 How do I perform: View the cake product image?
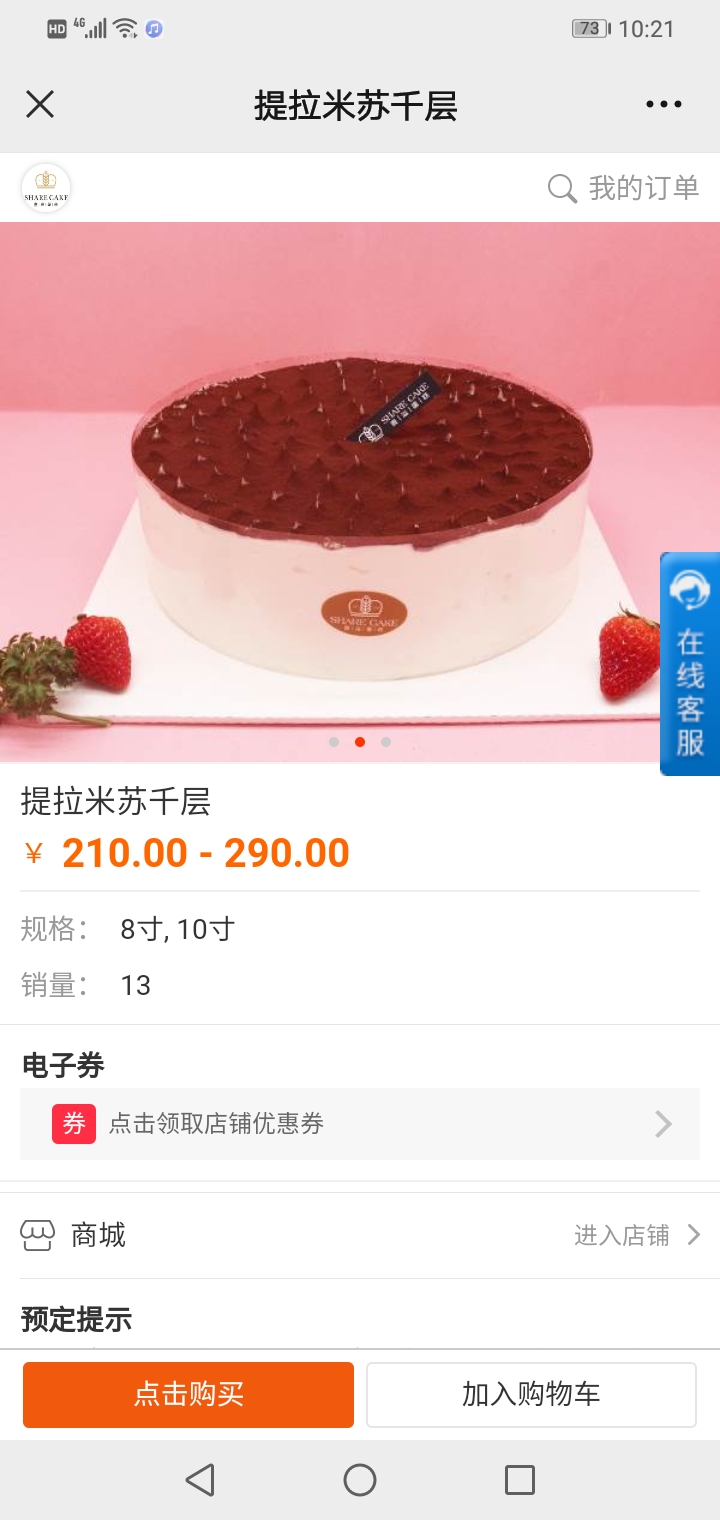[360, 492]
